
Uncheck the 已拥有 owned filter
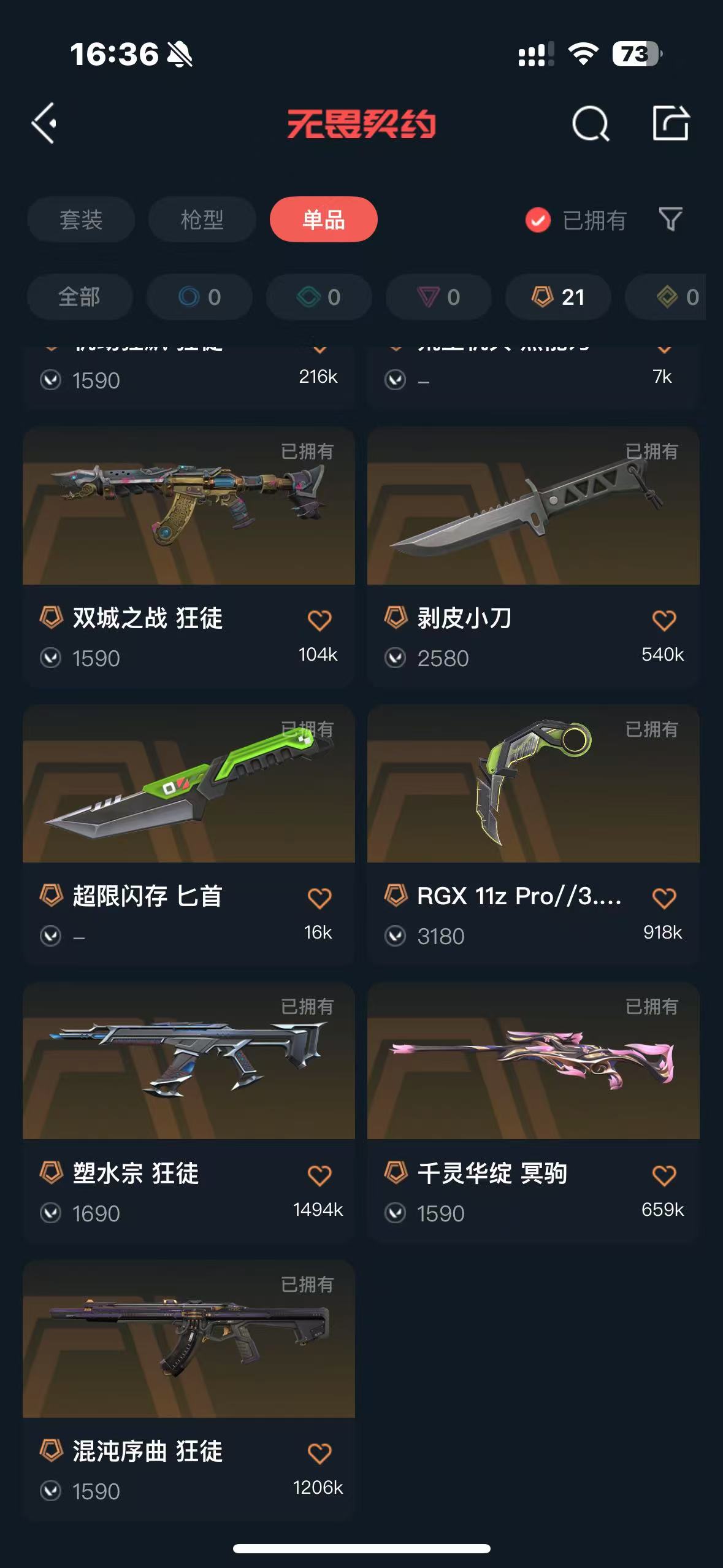pos(538,220)
